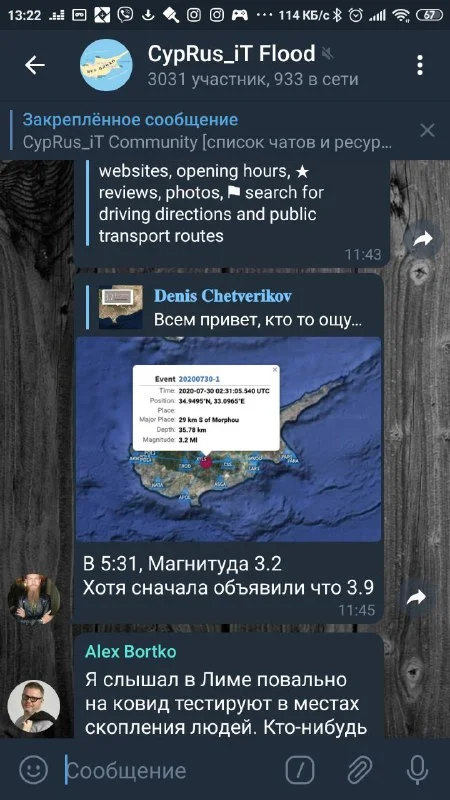Go back using the arrow icon
450x800 pixels.
tap(35, 65)
